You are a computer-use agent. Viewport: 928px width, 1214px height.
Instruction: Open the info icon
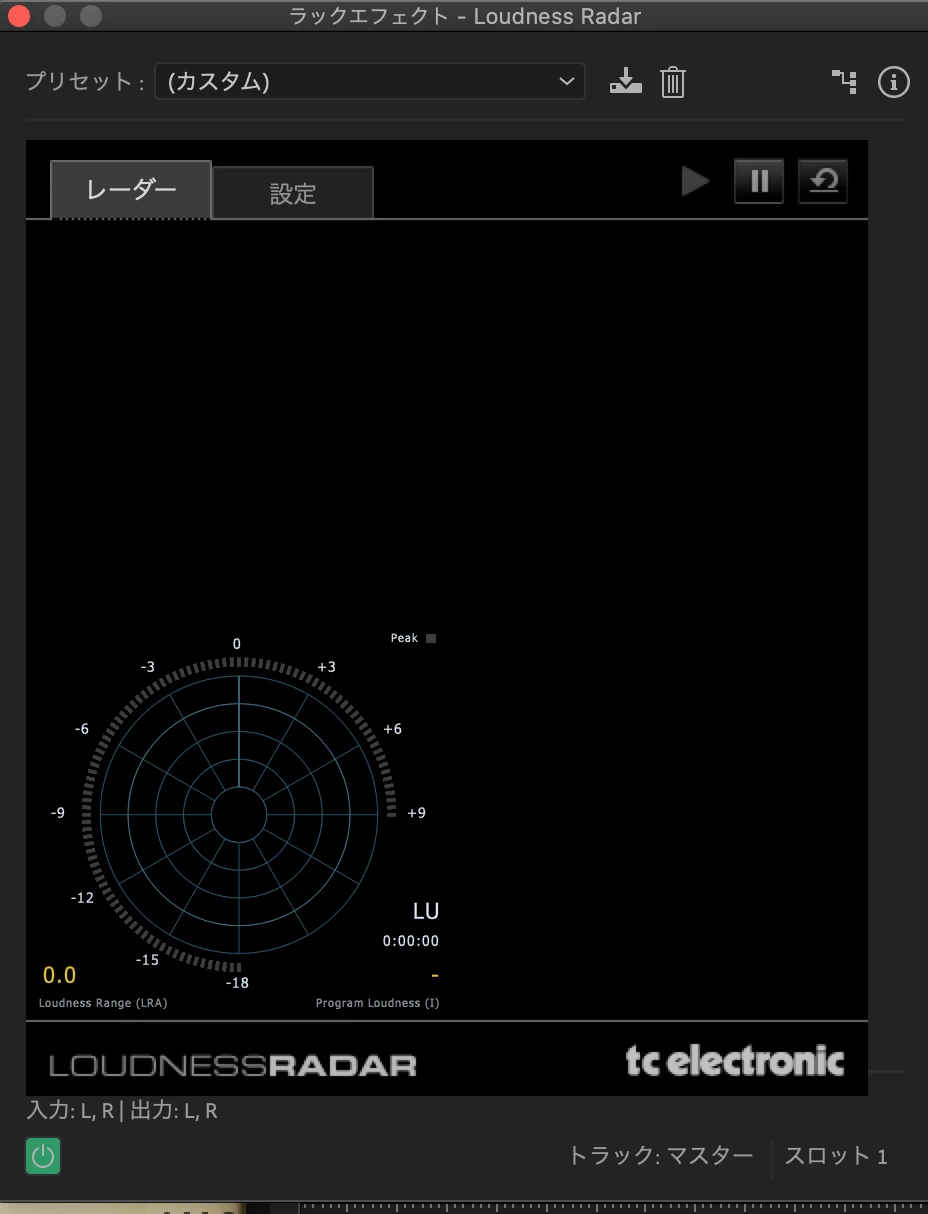[893, 82]
